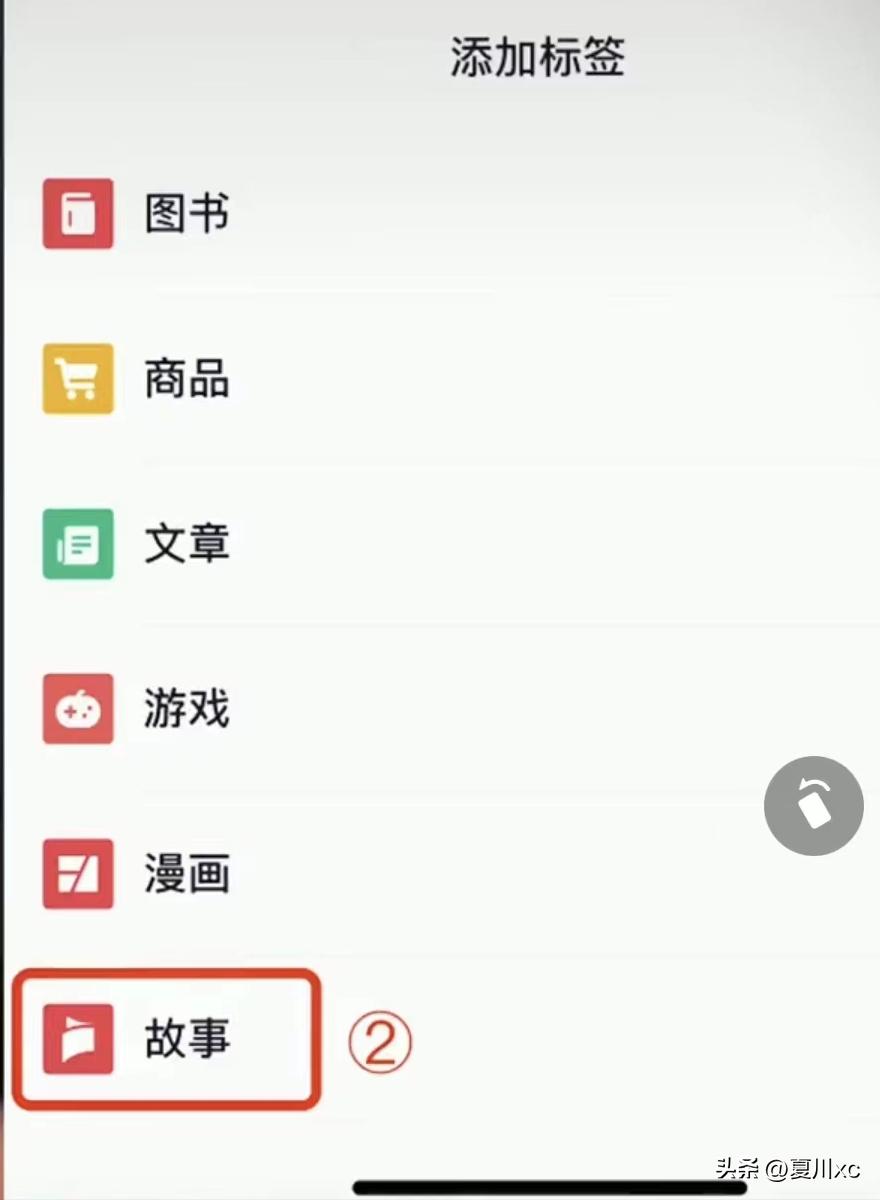This screenshot has height=1200, width=880.
Task: Tap the 漫画 list entry
Action: click(x=188, y=875)
